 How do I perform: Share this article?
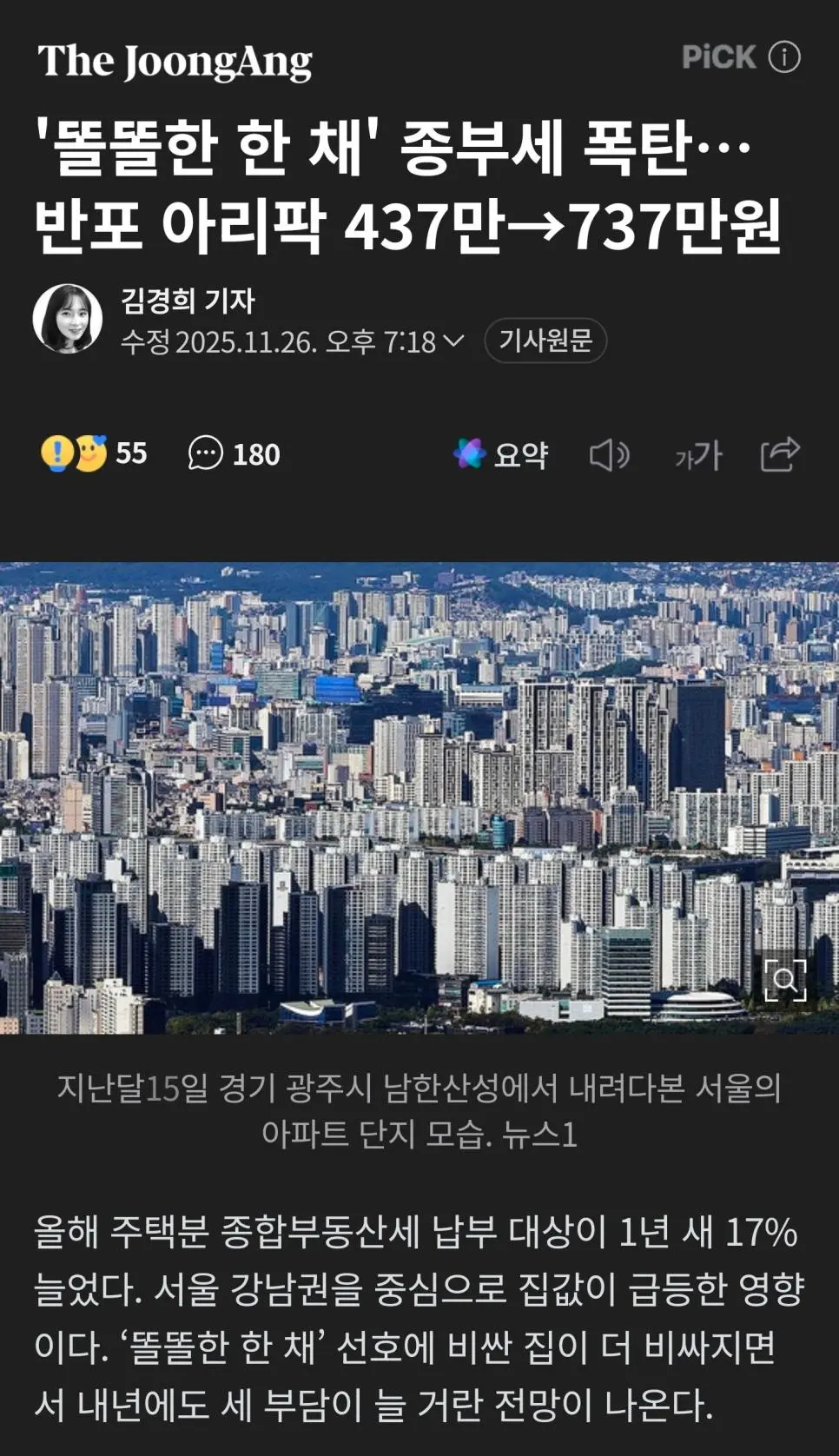click(x=779, y=453)
